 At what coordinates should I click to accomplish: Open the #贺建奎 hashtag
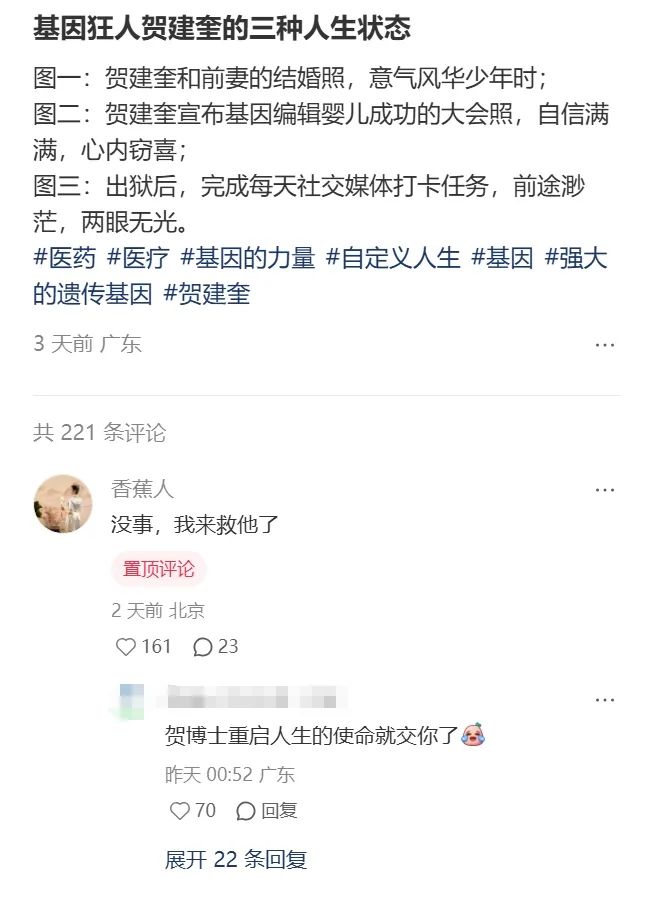(207, 293)
